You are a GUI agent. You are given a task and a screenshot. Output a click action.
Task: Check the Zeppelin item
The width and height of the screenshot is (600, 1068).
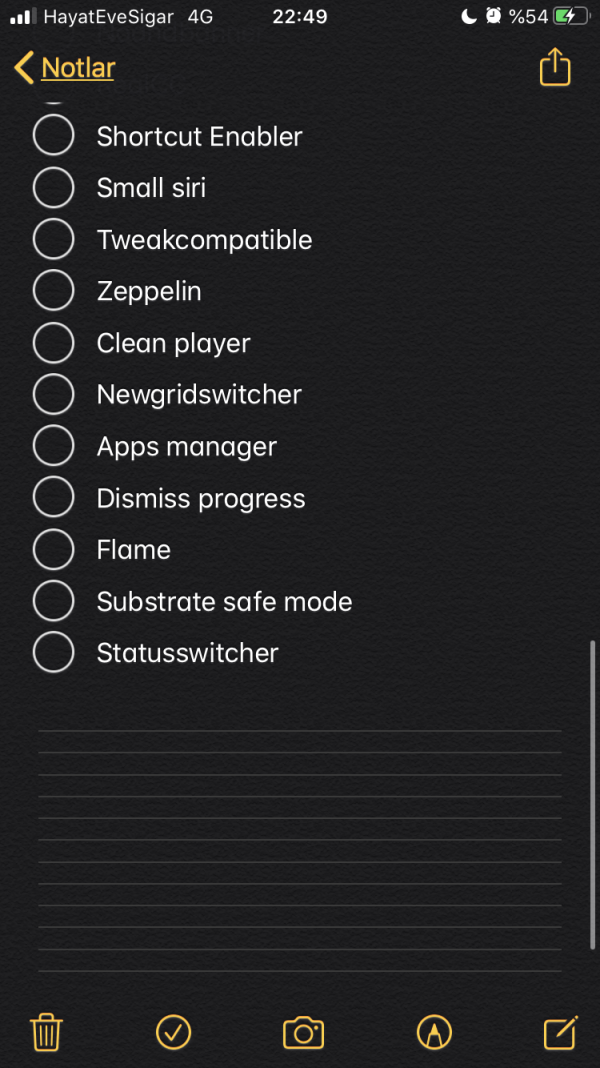(54, 291)
